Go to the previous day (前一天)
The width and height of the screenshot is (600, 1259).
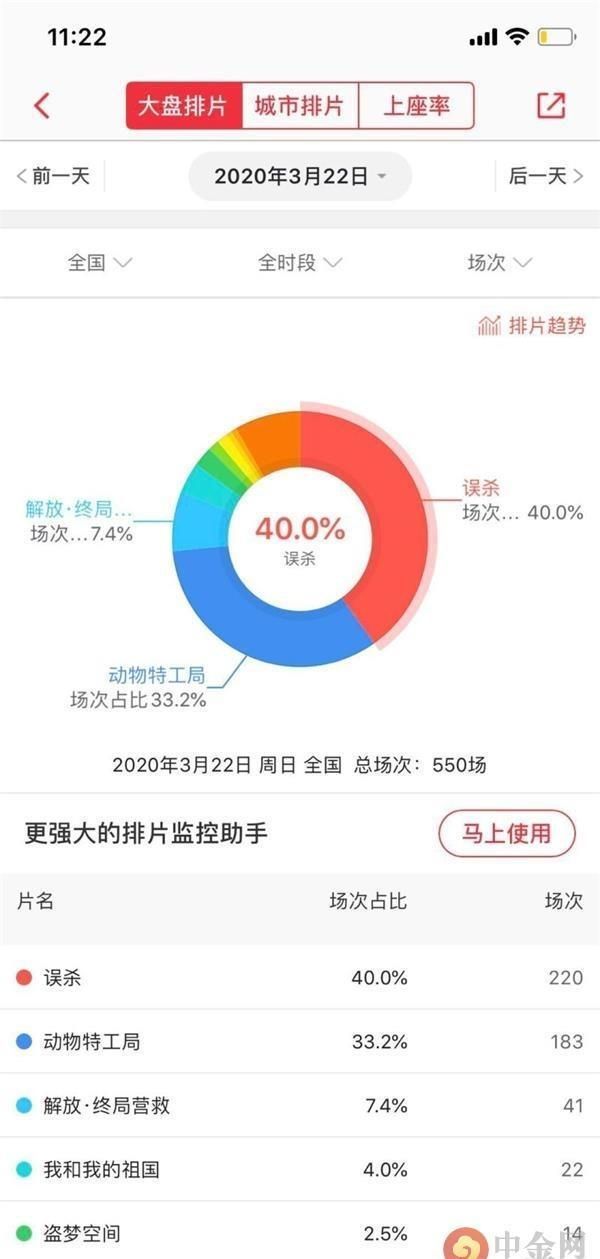[x=54, y=177]
